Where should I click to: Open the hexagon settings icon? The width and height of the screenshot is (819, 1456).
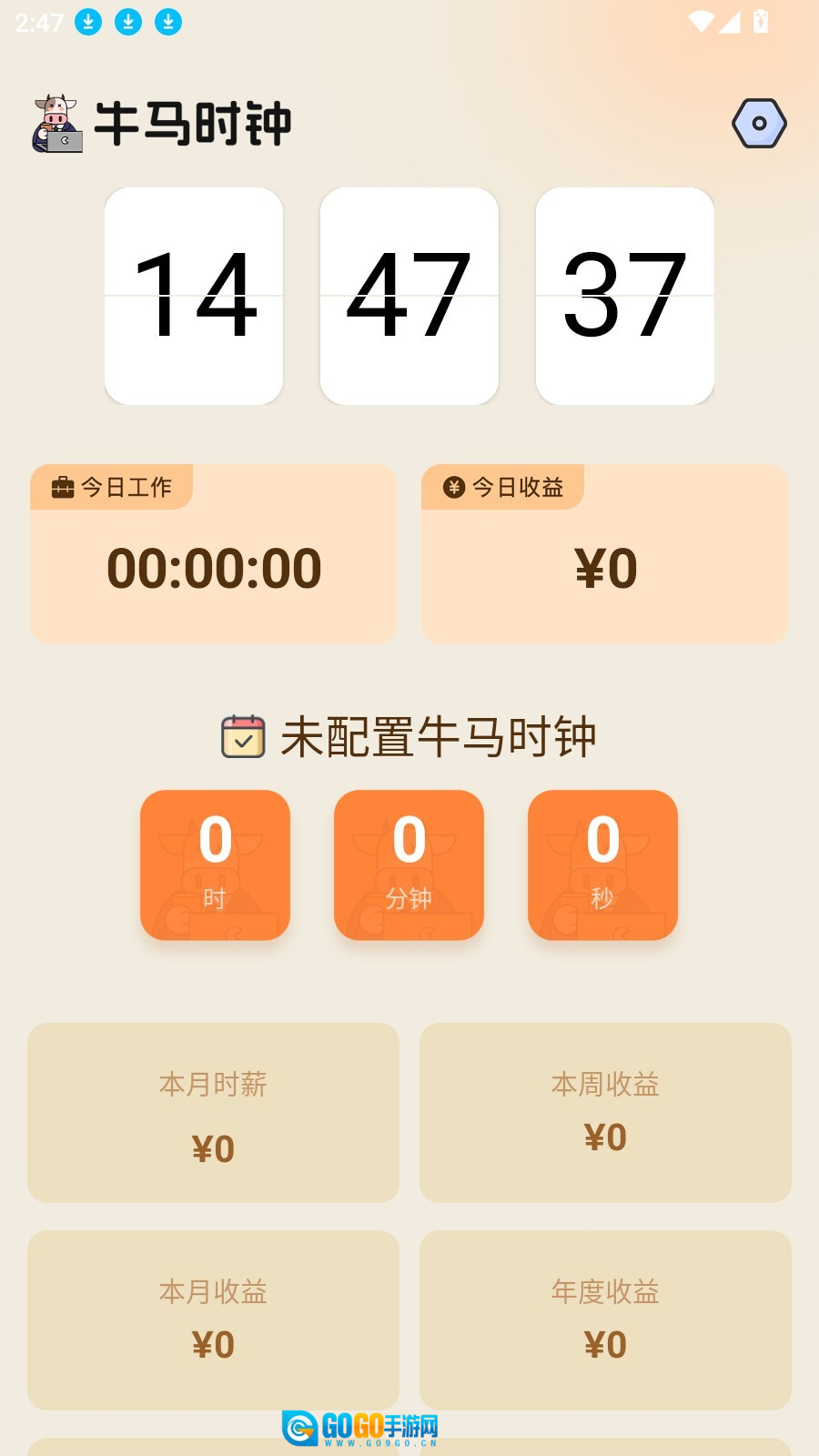tap(759, 124)
